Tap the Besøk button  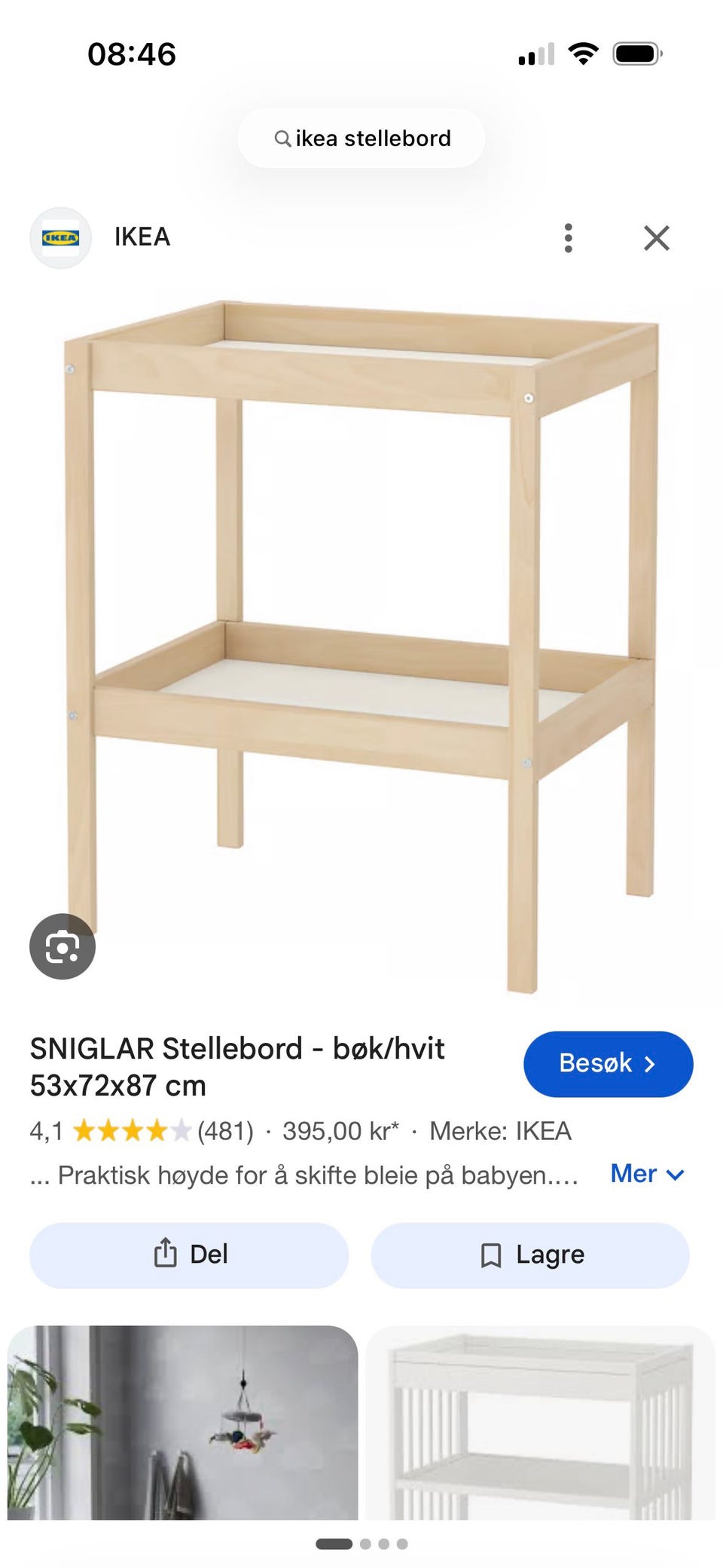[609, 1064]
